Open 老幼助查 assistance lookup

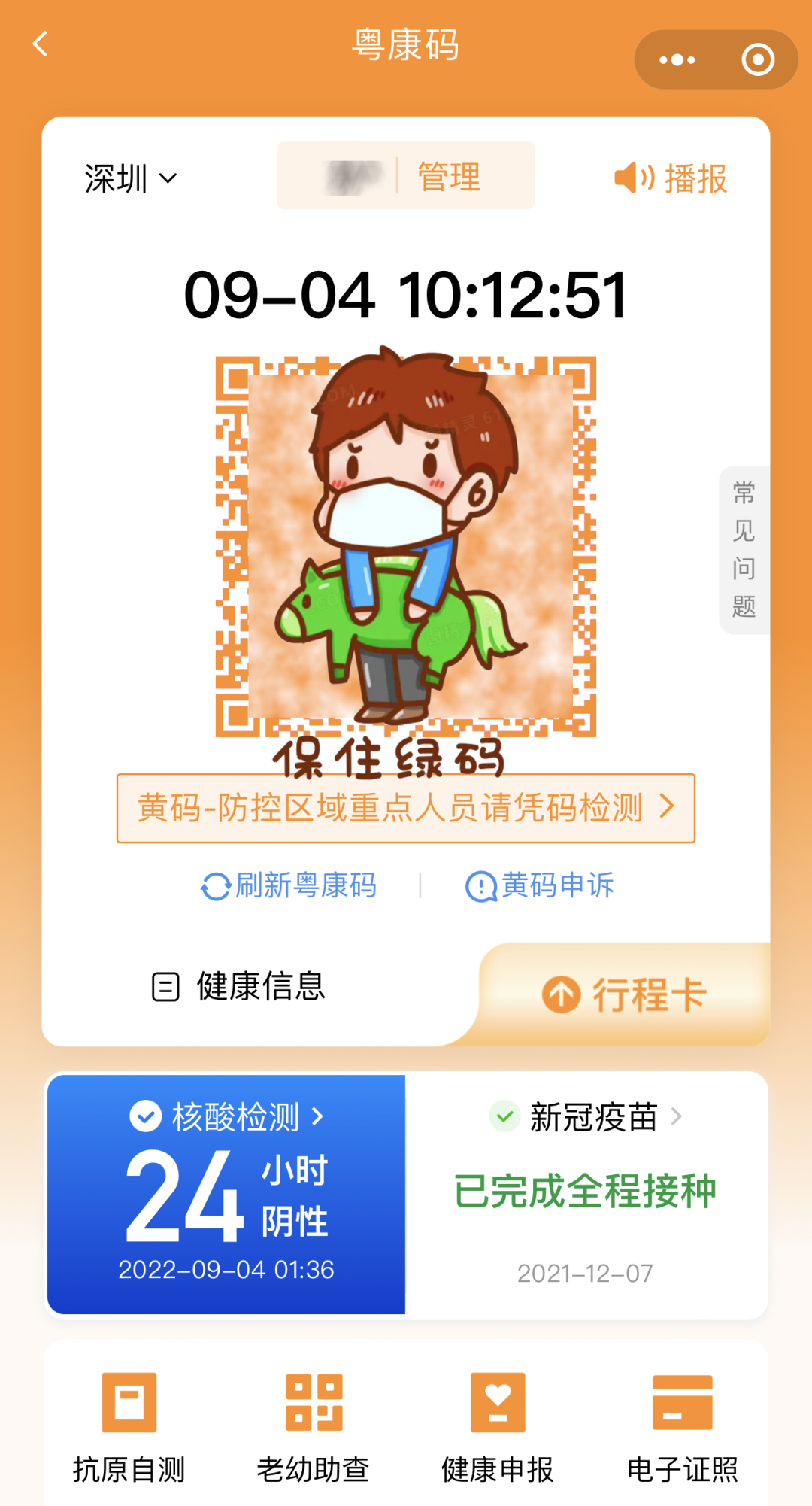(314, 1426)
